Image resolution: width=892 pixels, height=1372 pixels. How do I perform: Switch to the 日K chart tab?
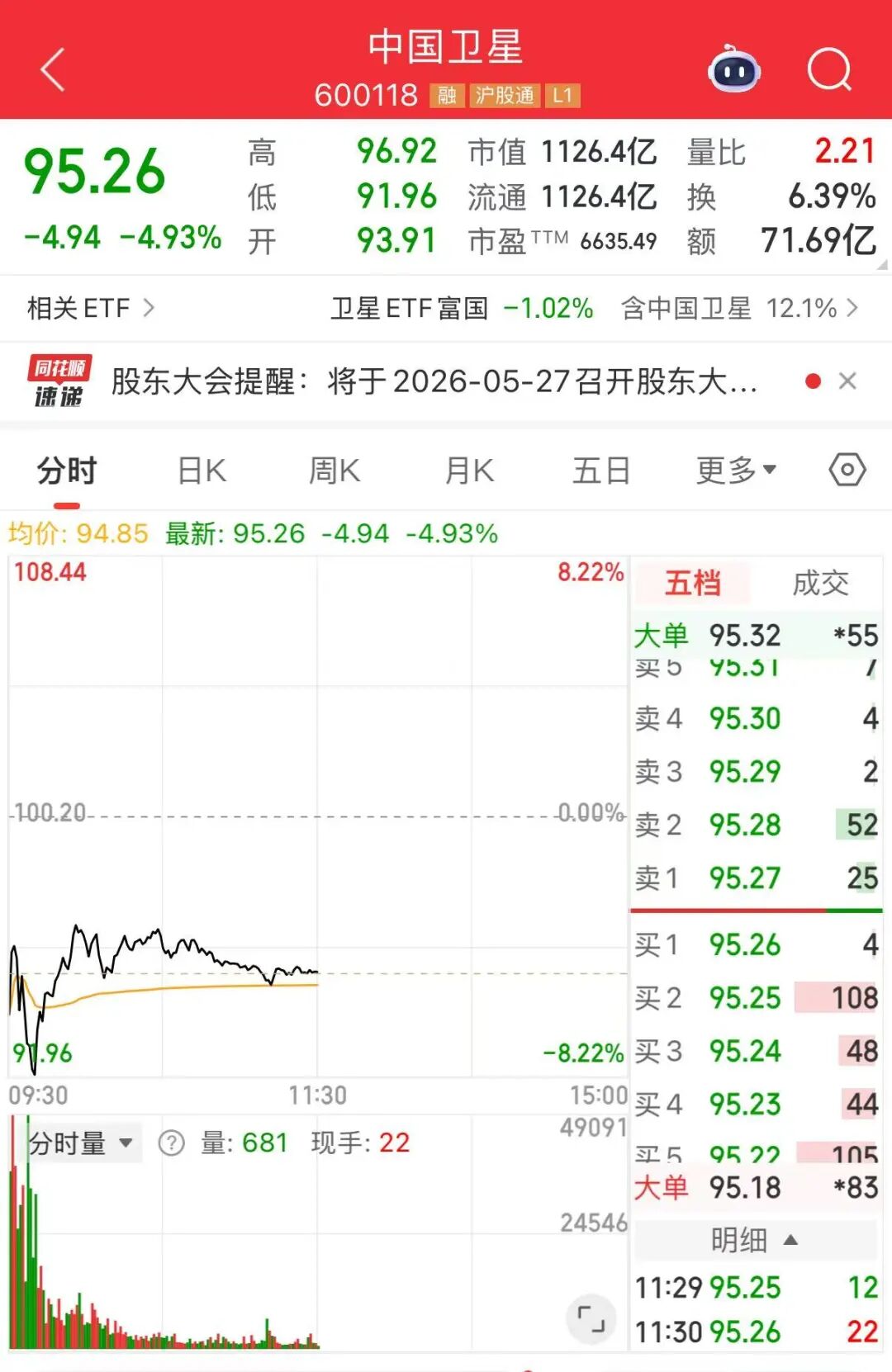[202, 471]
